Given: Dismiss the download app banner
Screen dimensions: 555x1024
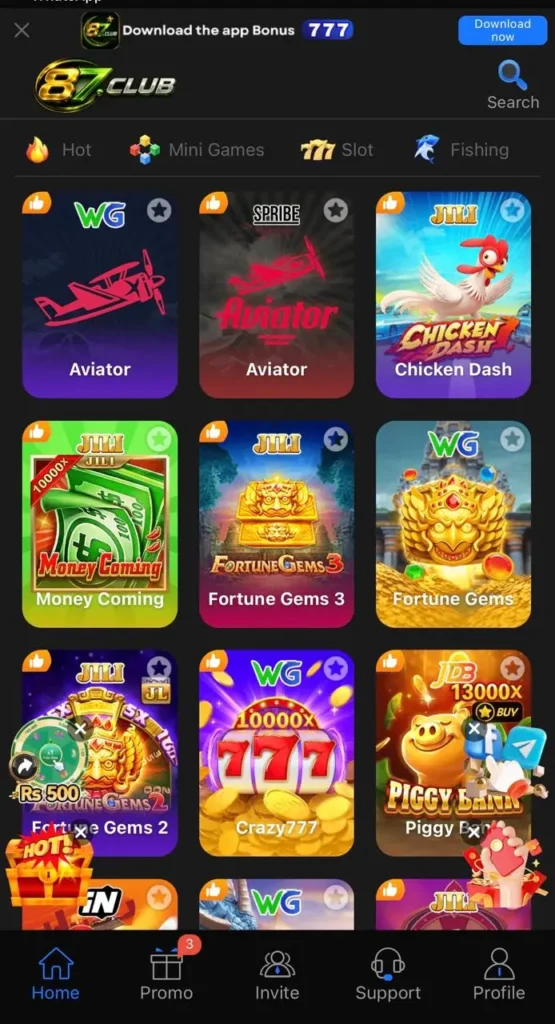Looking at the screenshot, I should click(22, 30).
